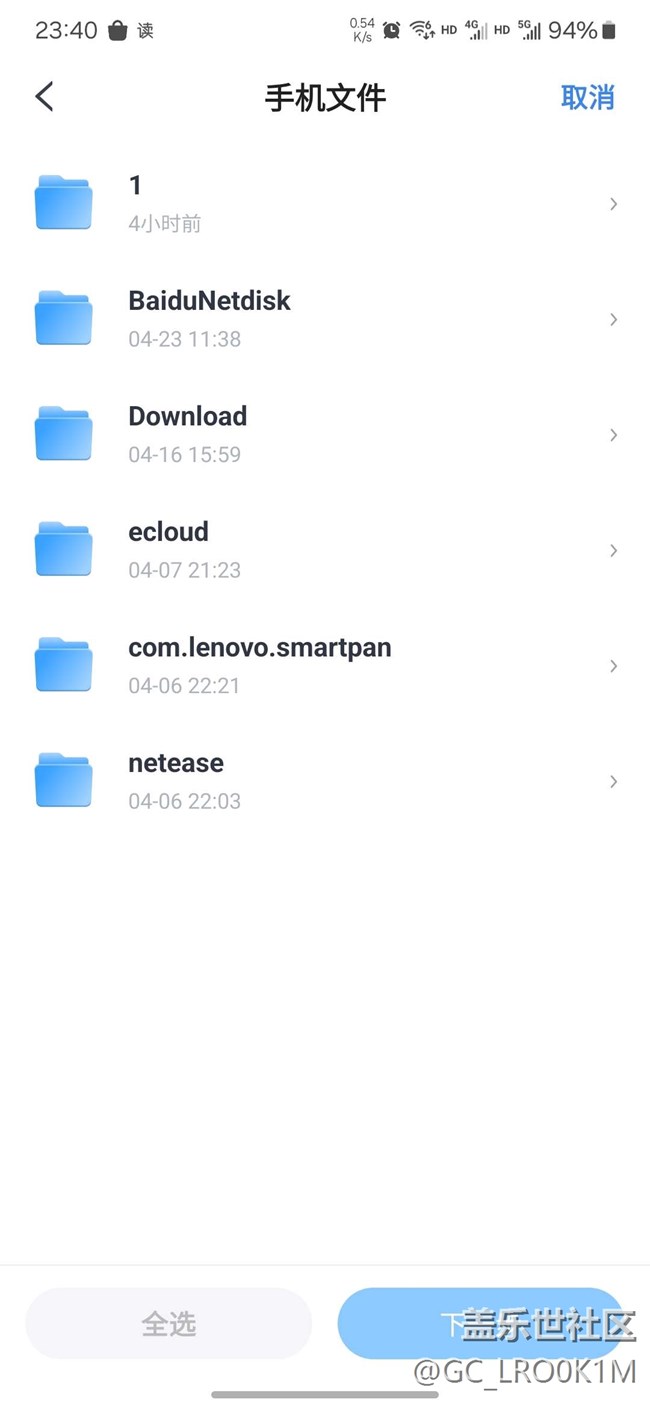This screenshot has width=650, height=1408.
Task: Go back using the top-left arrow
Action: [x=44, y=97]
